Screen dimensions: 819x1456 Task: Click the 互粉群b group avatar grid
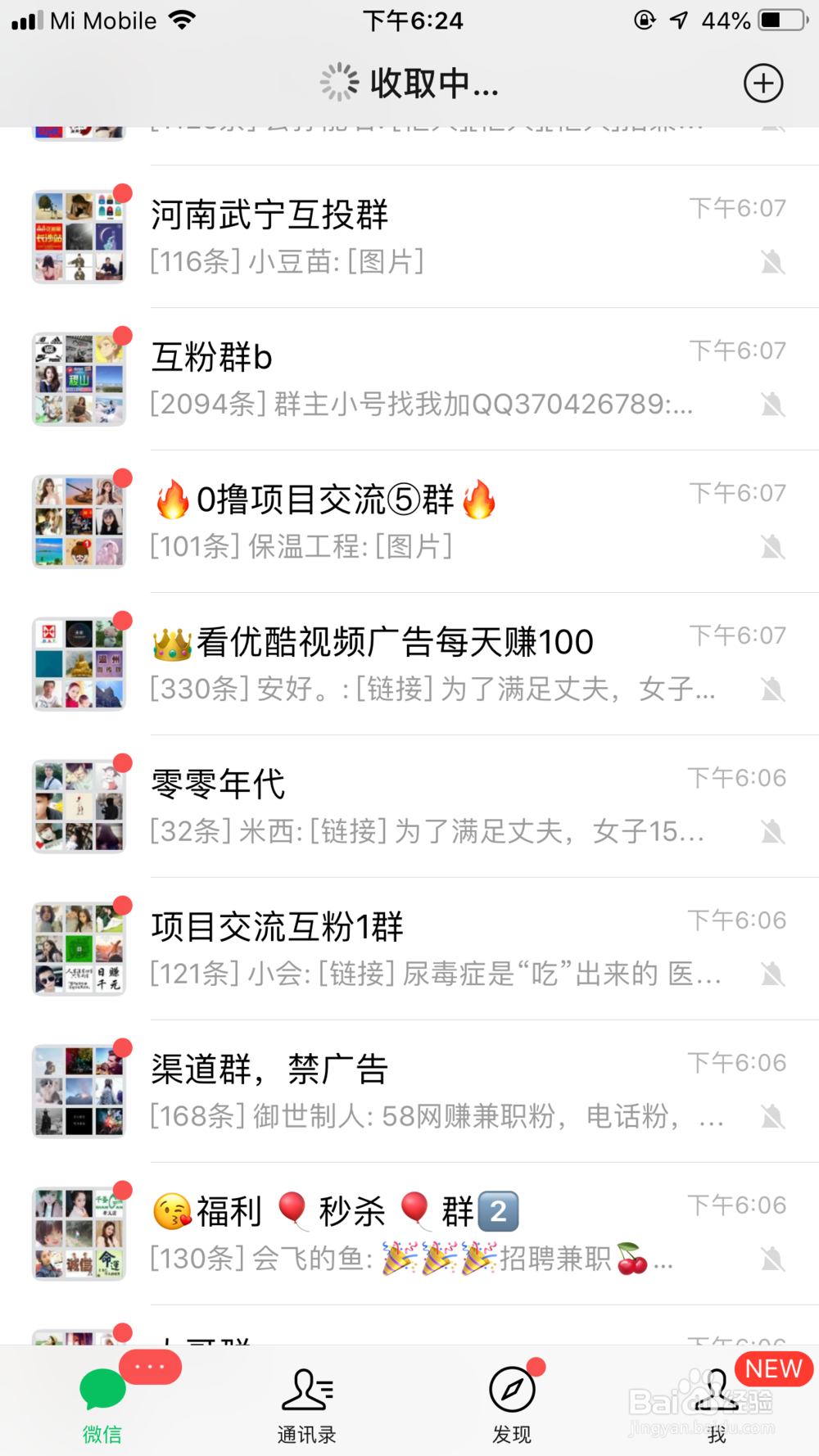(x=79, y=378)
